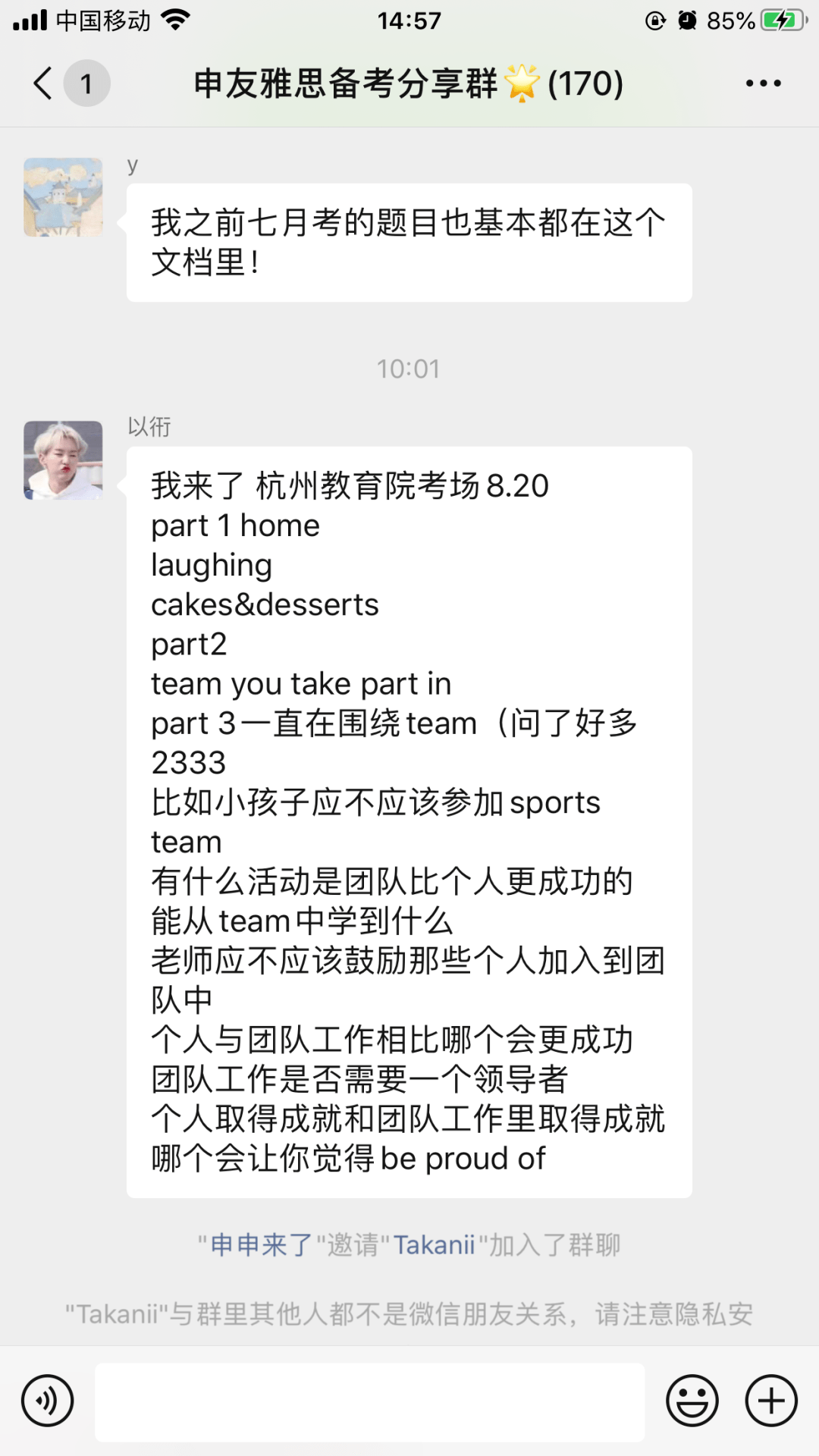
Task: Open Takanii's profile link
Action: (434, 1244)
